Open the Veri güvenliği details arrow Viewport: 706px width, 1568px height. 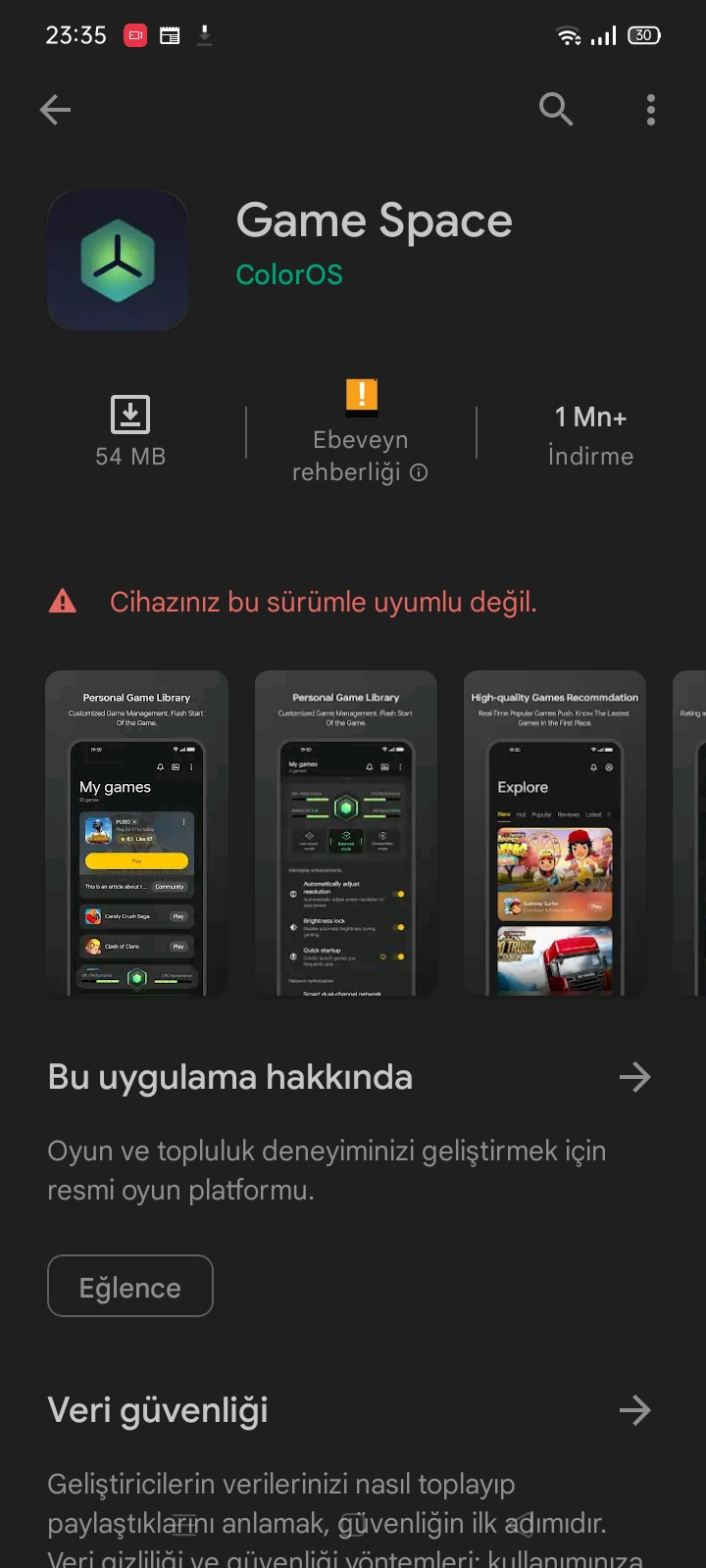(635, 1410)
